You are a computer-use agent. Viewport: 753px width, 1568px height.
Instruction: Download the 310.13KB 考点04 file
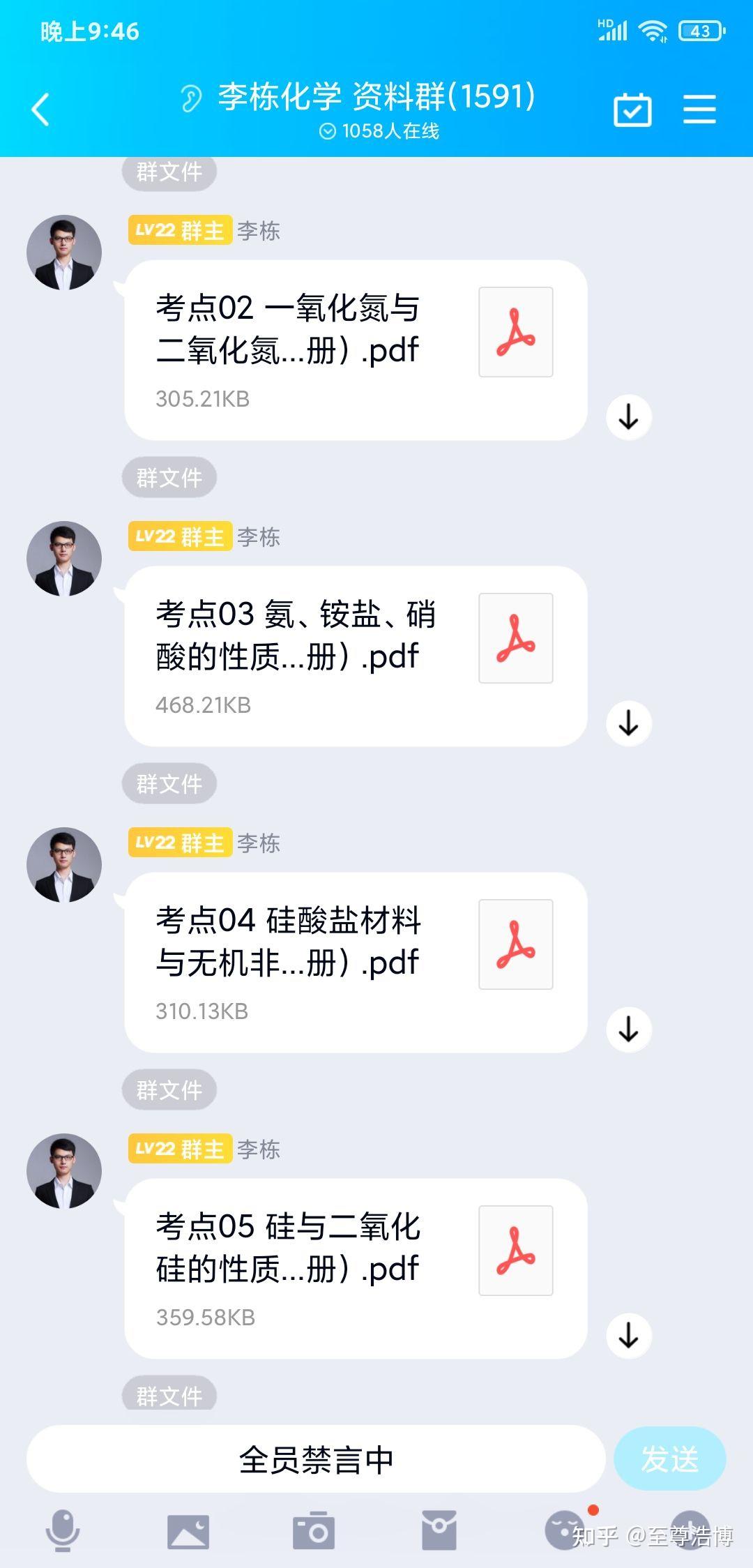pos(629,1030)
